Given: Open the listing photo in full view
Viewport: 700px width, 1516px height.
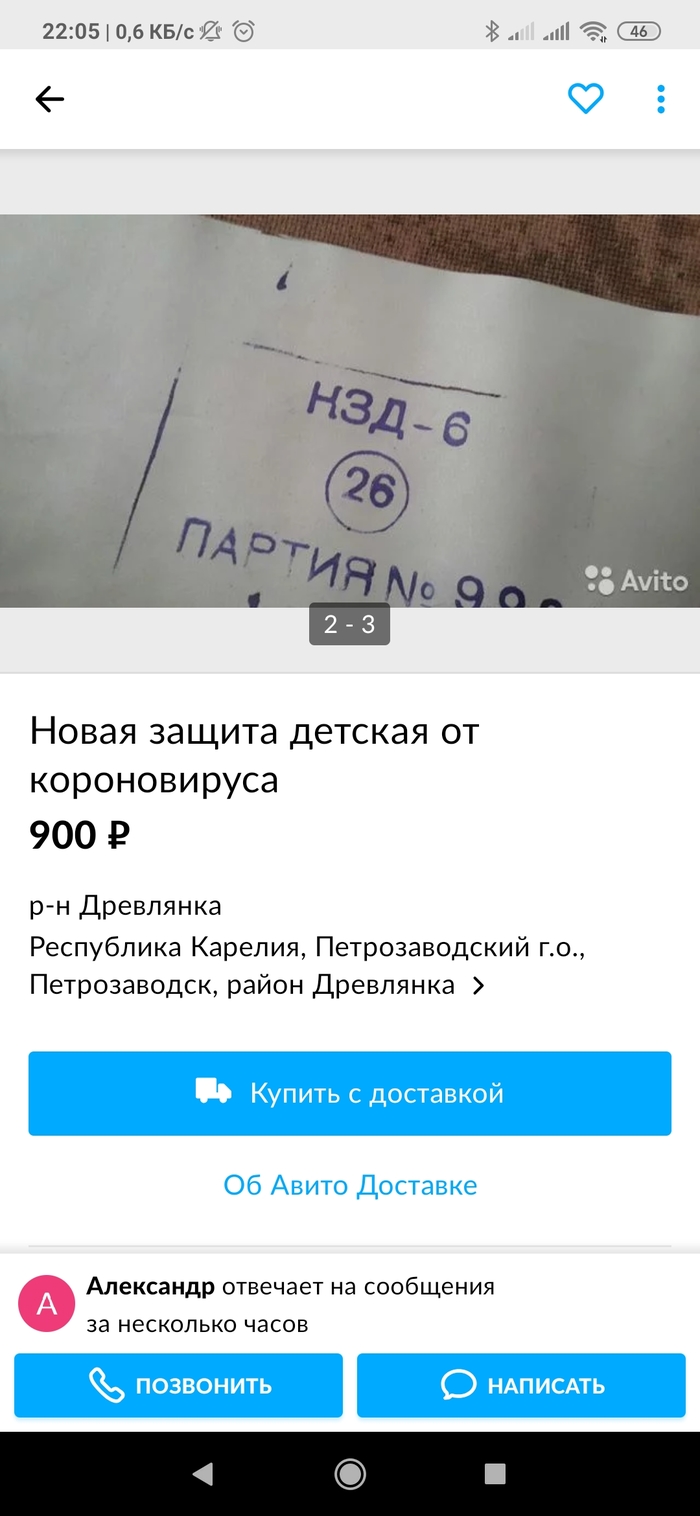Looking at the screenshot, I should [x=350, y=410].
